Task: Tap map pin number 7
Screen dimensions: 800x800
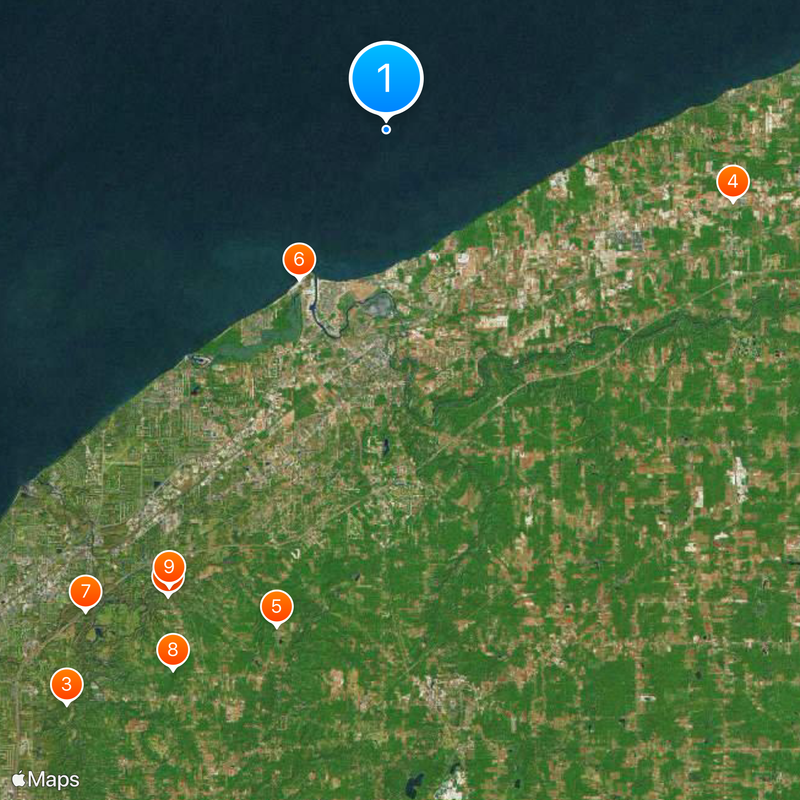Action: [85, 591]
